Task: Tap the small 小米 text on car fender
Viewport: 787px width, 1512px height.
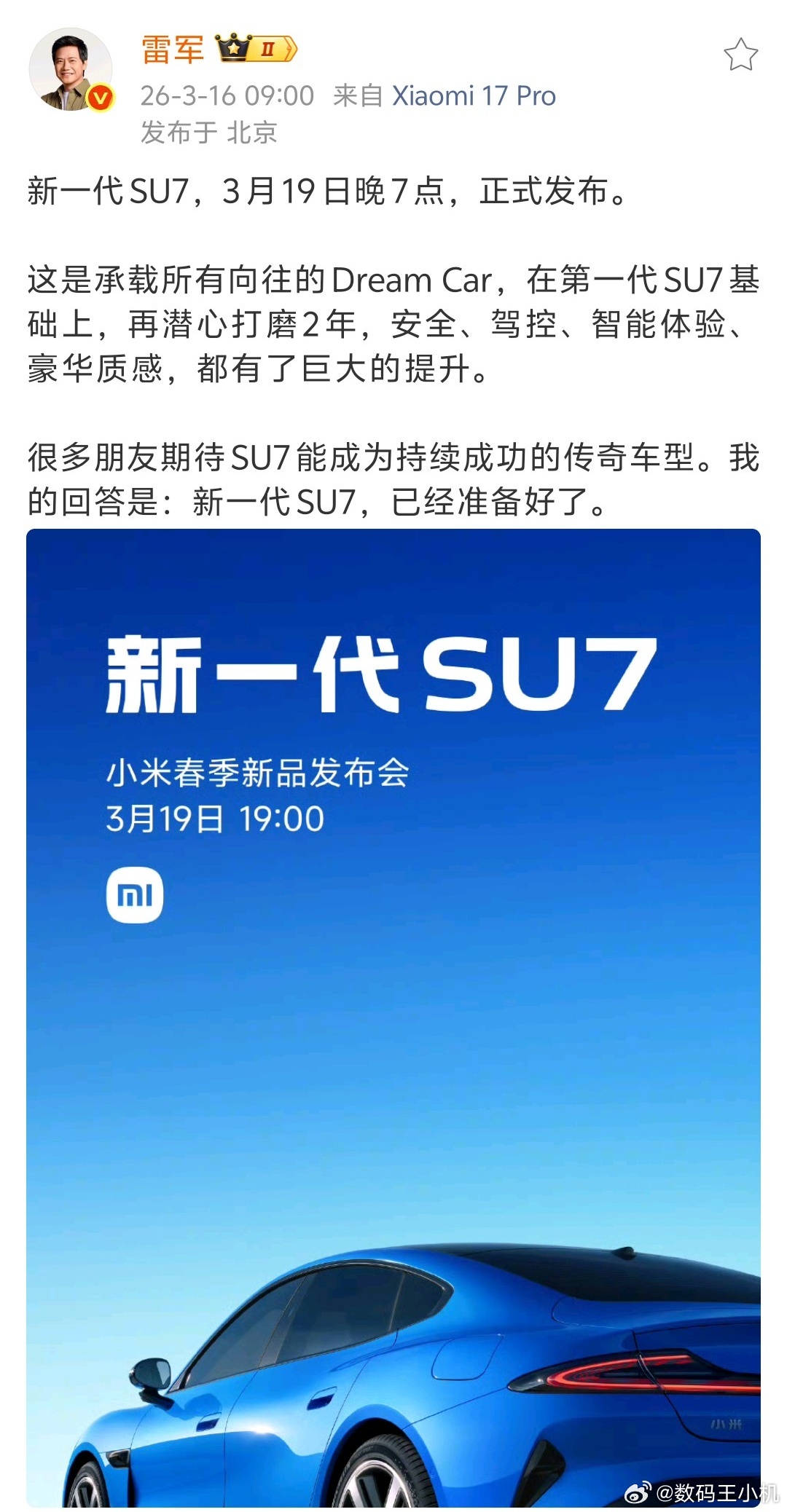Action: [726, 1423]
